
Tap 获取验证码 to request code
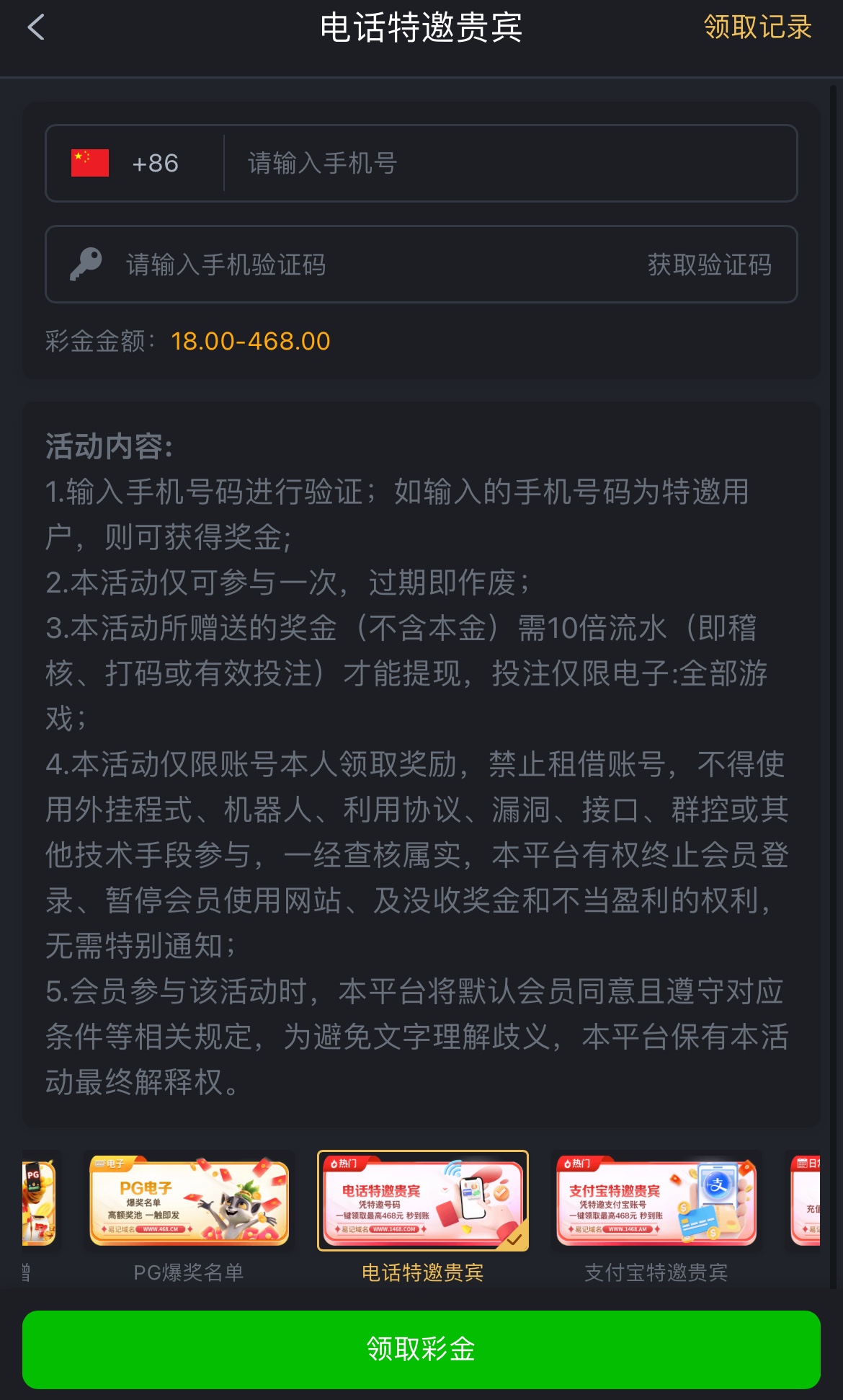709,265
